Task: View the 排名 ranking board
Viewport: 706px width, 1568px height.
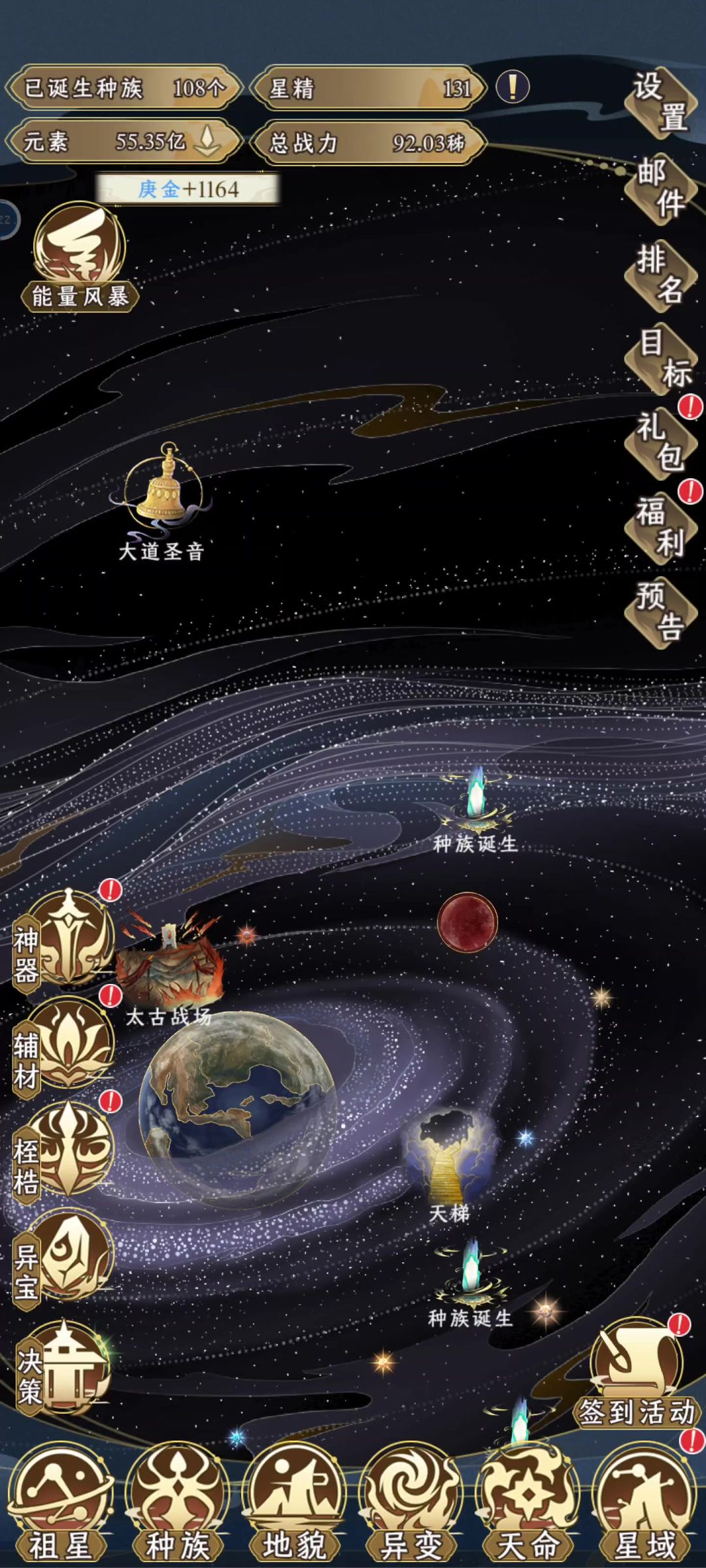Action: tap(660, 274)
